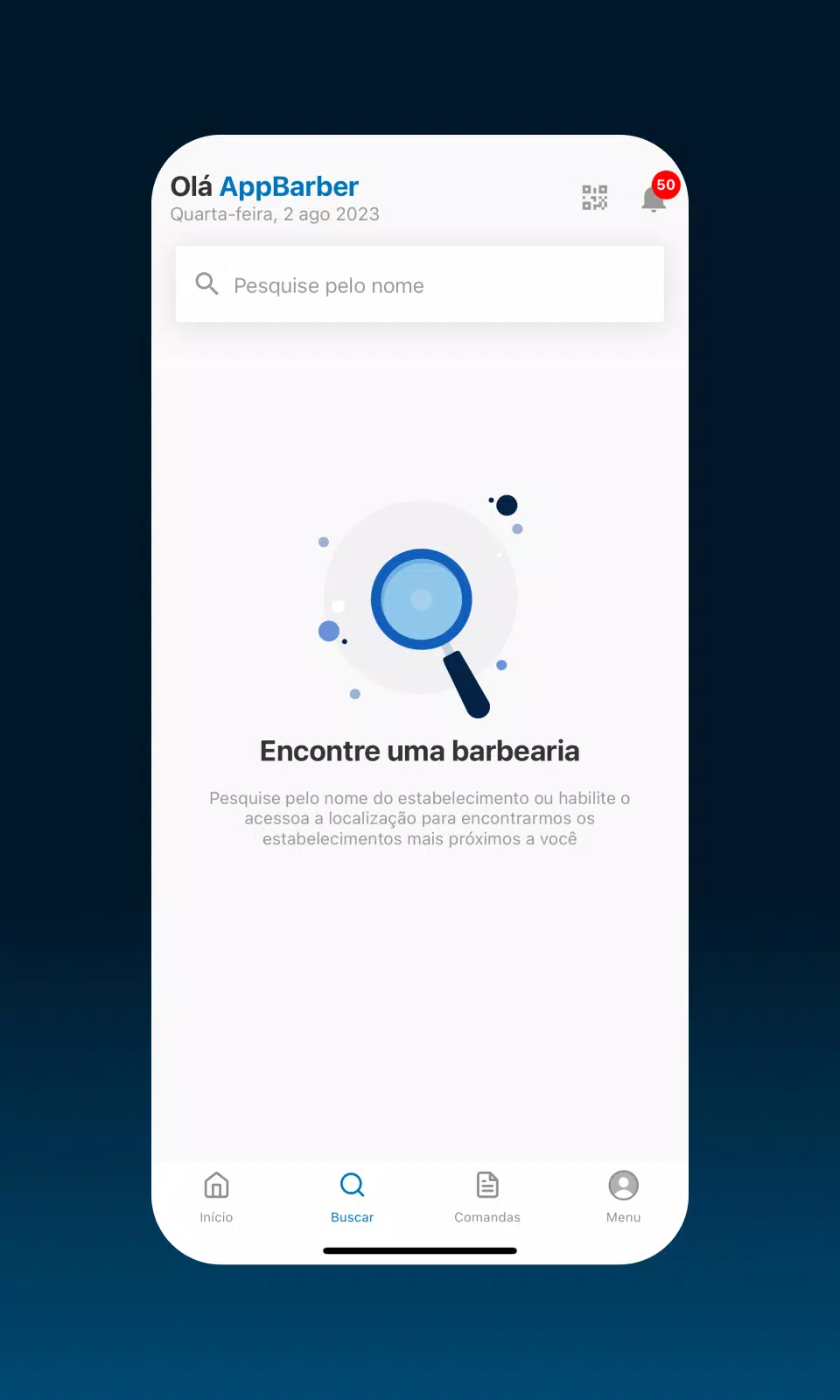Select the currently active Buscar tab

point(352,1199)
